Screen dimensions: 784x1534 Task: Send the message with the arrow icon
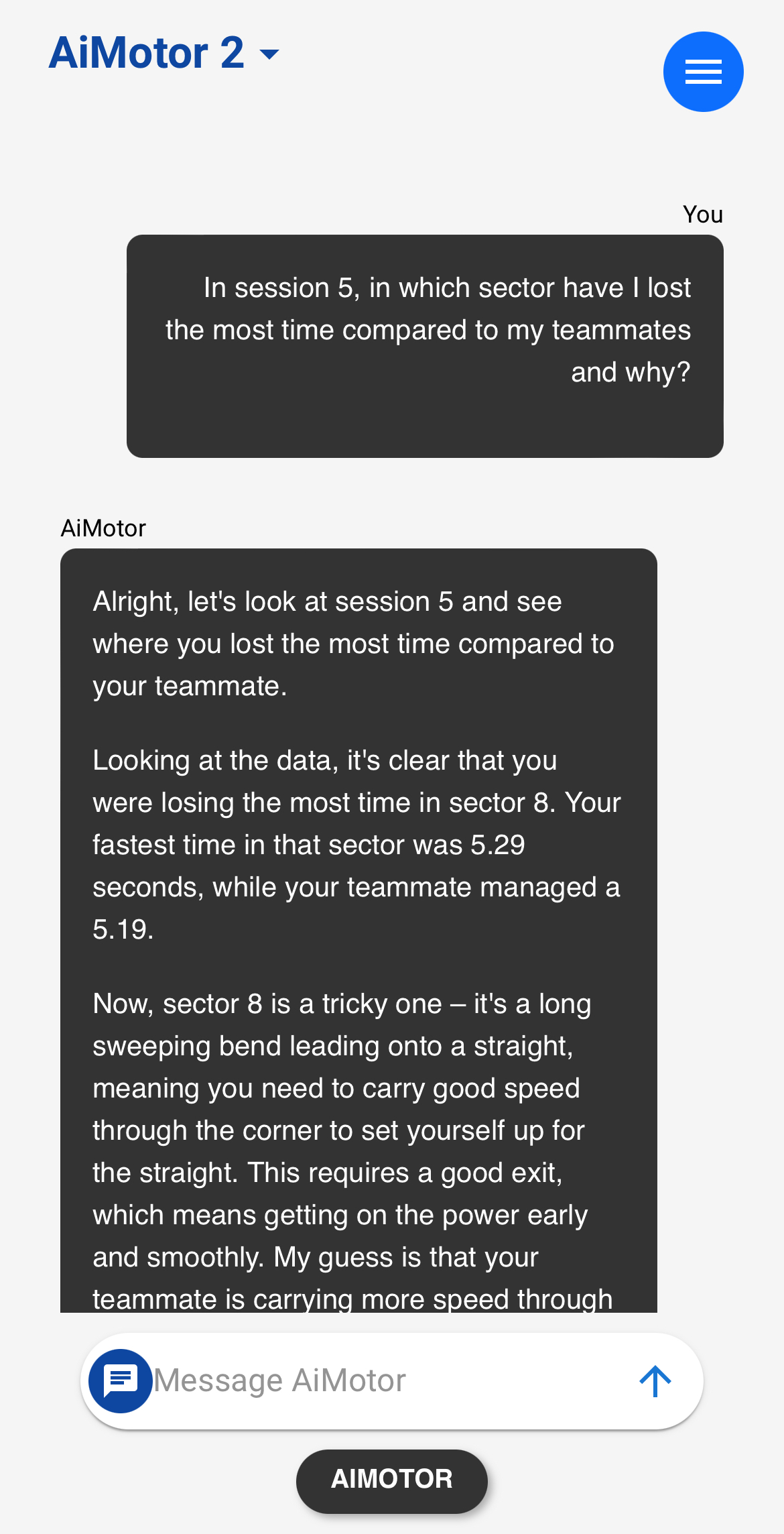(655, 1381)
